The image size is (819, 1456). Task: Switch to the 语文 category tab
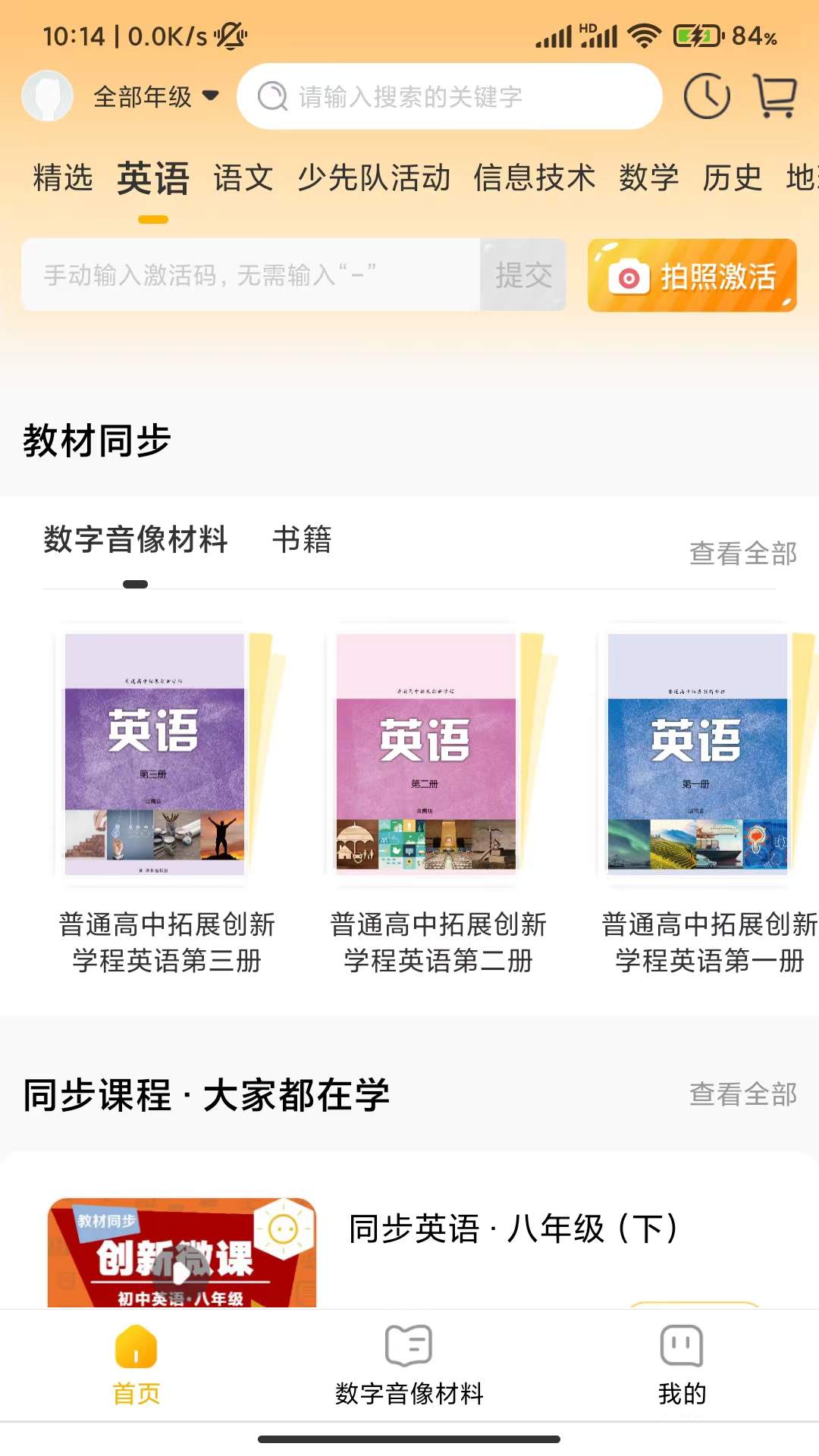tap(243, 178)
